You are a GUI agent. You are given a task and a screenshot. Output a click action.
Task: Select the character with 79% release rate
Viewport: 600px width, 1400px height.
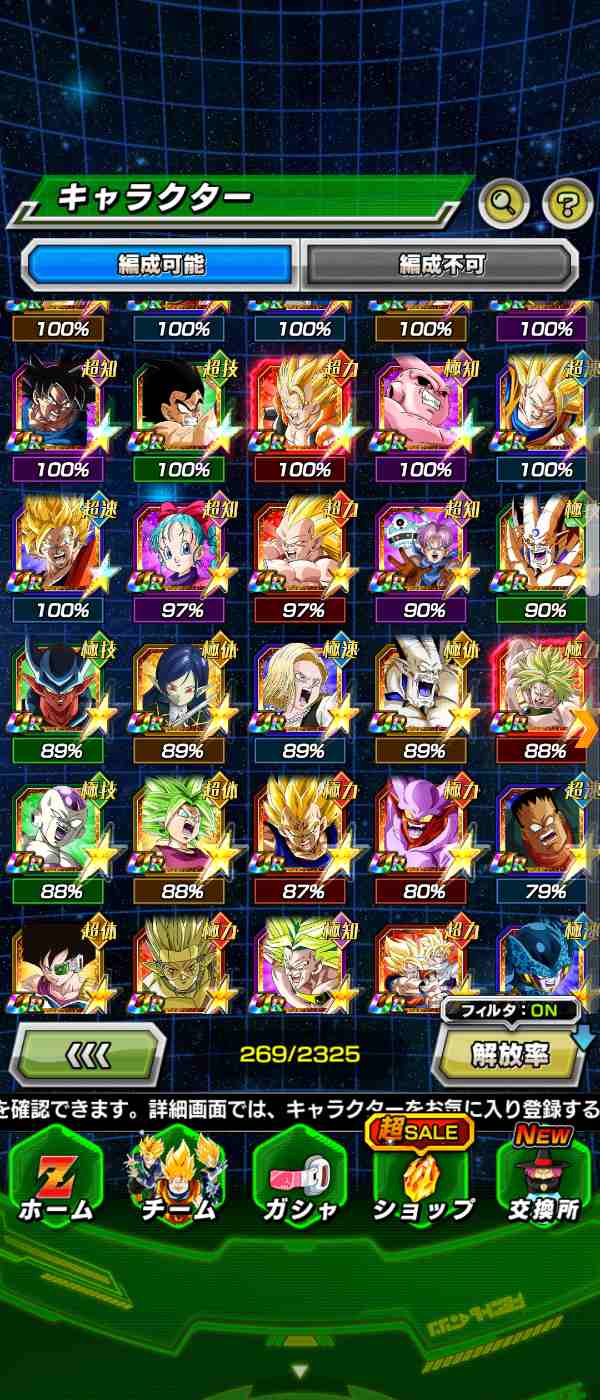click(545, 830)
